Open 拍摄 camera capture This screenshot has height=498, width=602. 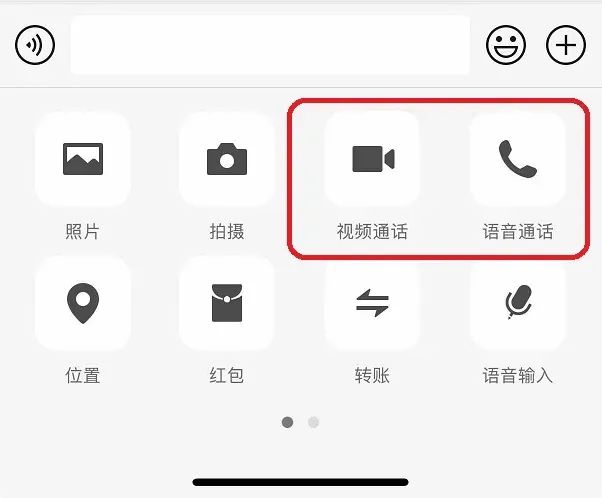pos(227,159)
